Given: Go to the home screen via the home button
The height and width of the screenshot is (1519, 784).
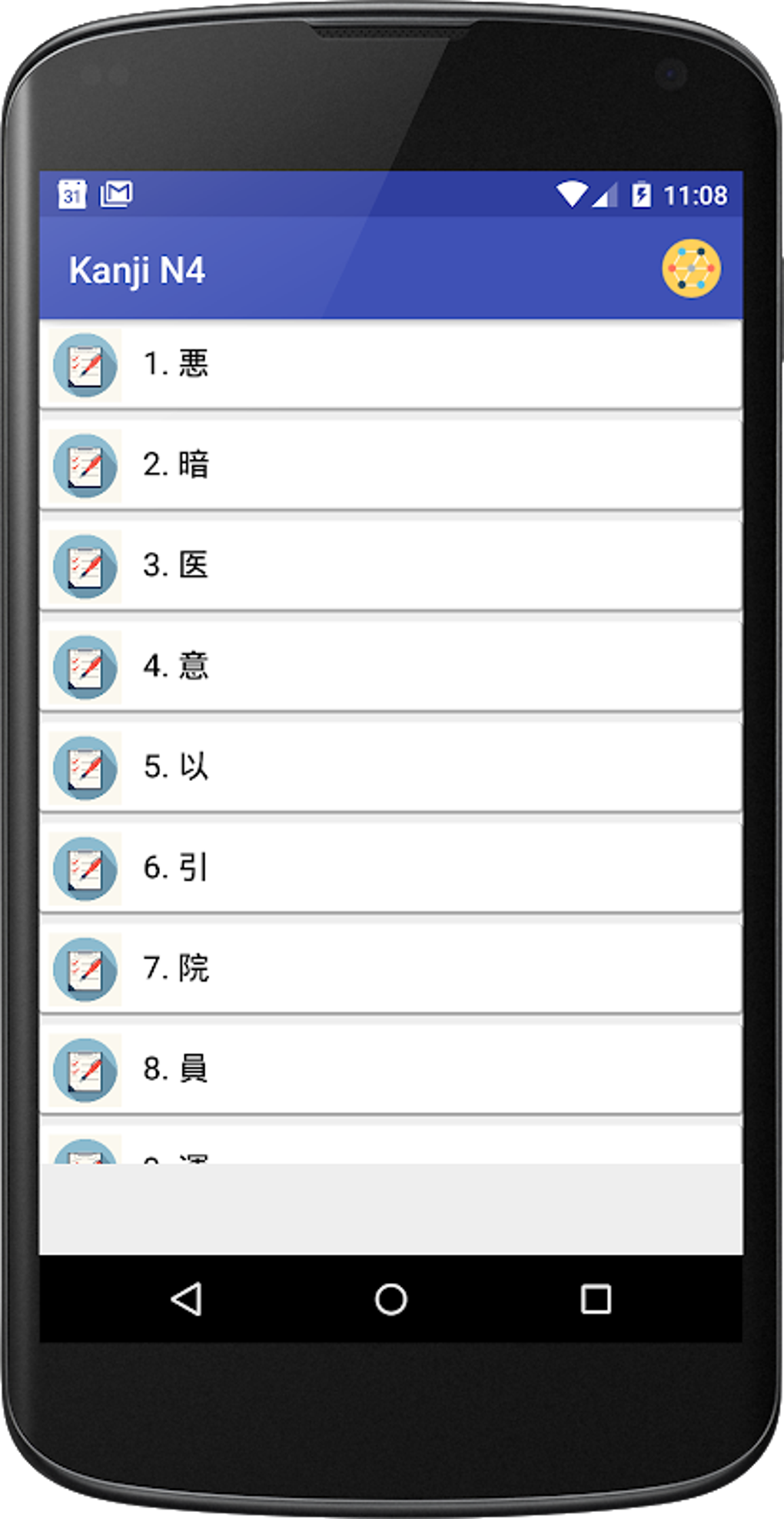Looking at the screenshot, I should click(390, 1299).
